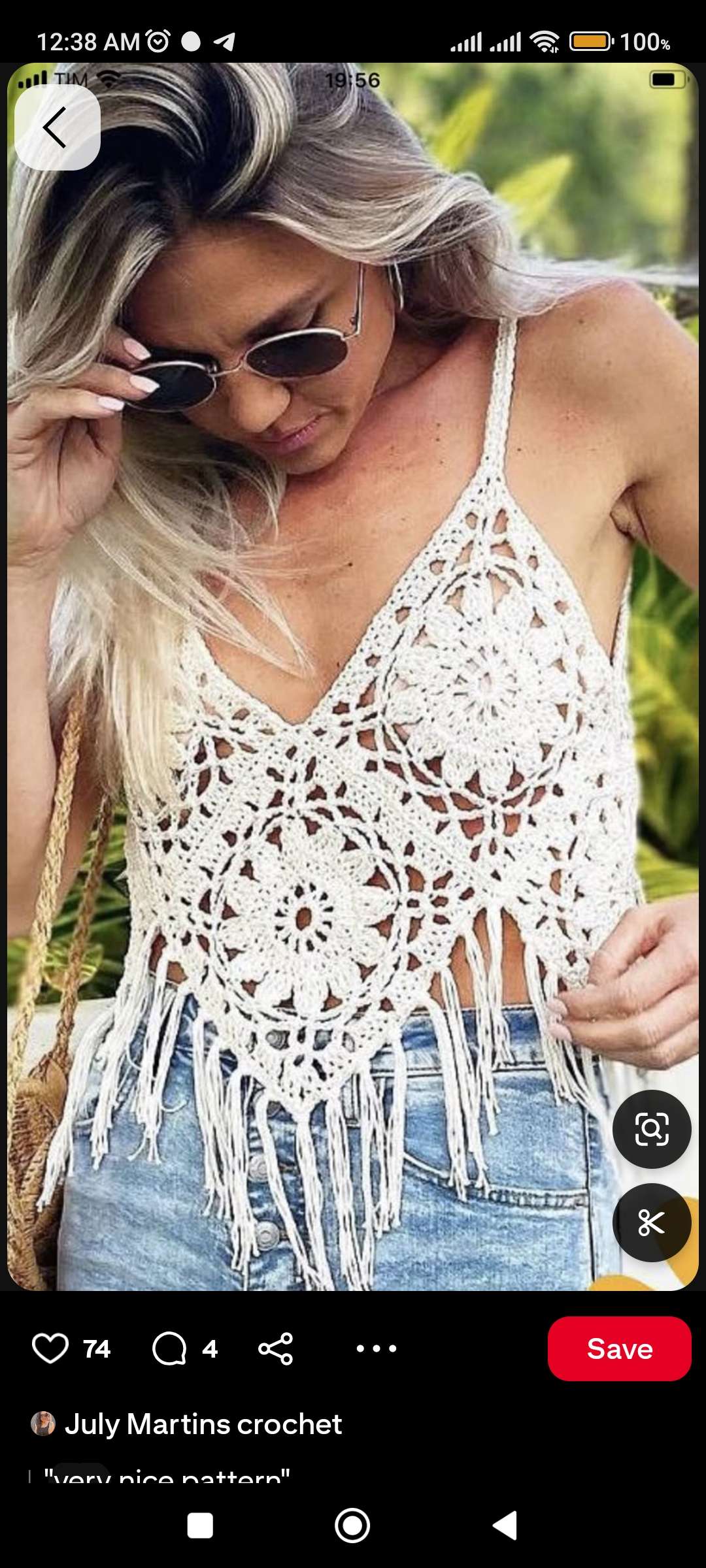Go to the system home screen
The image size is (706, 1568).
coord(352,1526)
